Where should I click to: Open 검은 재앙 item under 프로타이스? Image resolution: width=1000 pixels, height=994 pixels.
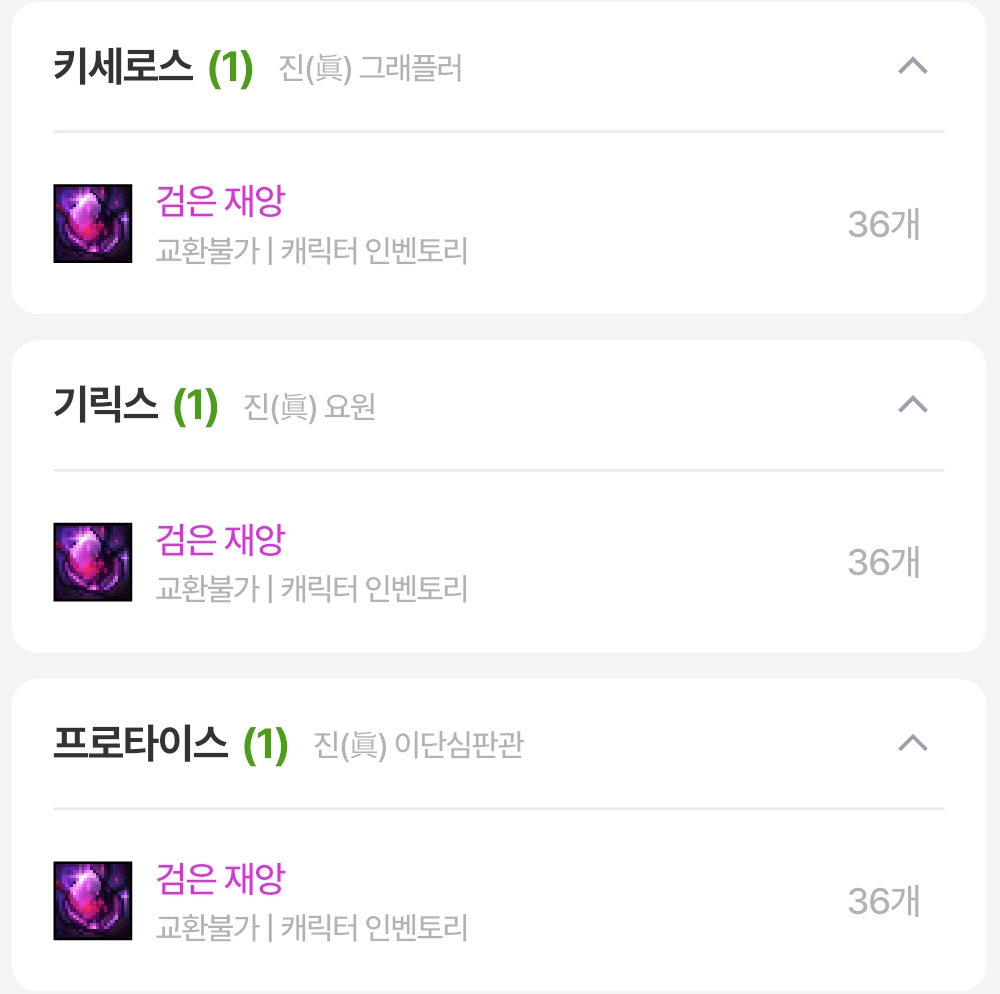pos(220,880)
